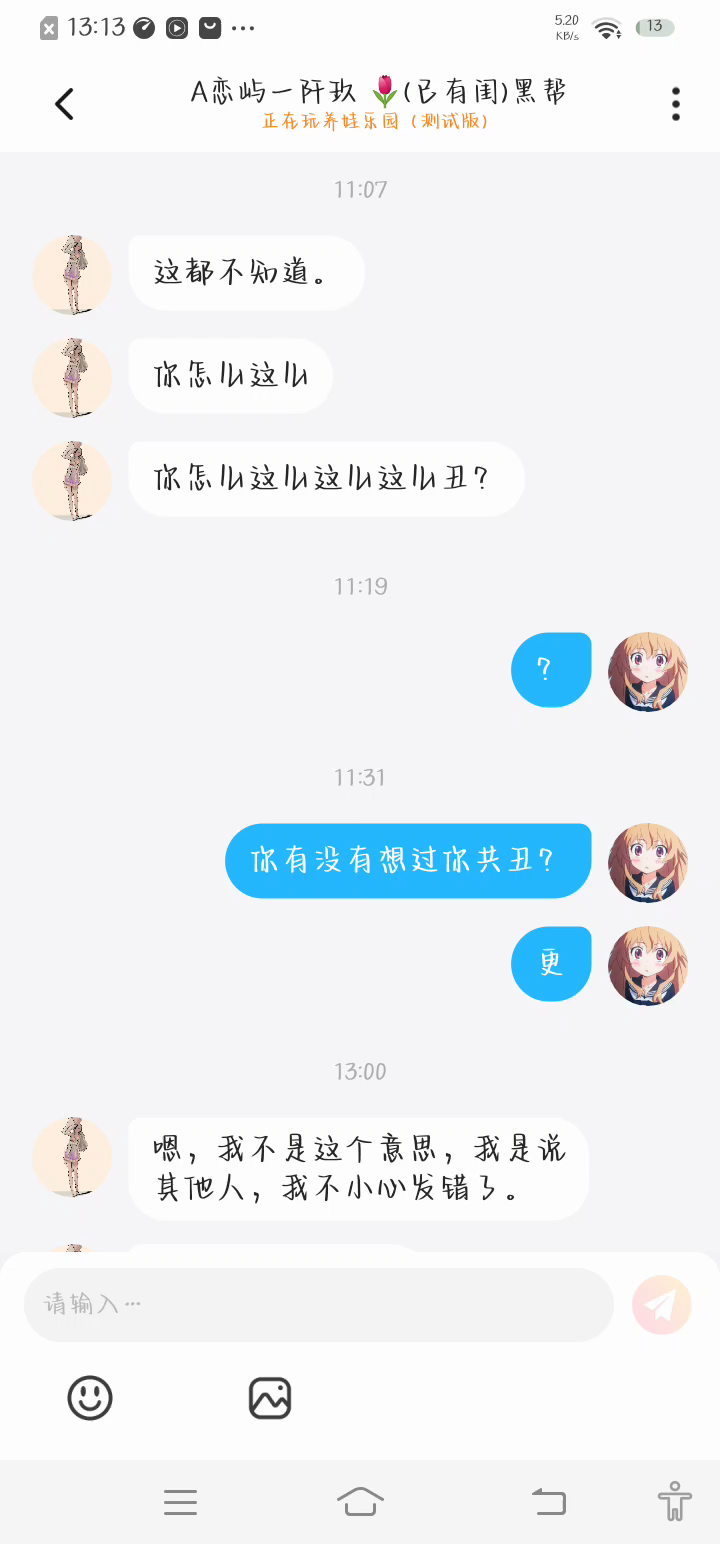
Task: Open the emoji picker
Action: 90,1397
